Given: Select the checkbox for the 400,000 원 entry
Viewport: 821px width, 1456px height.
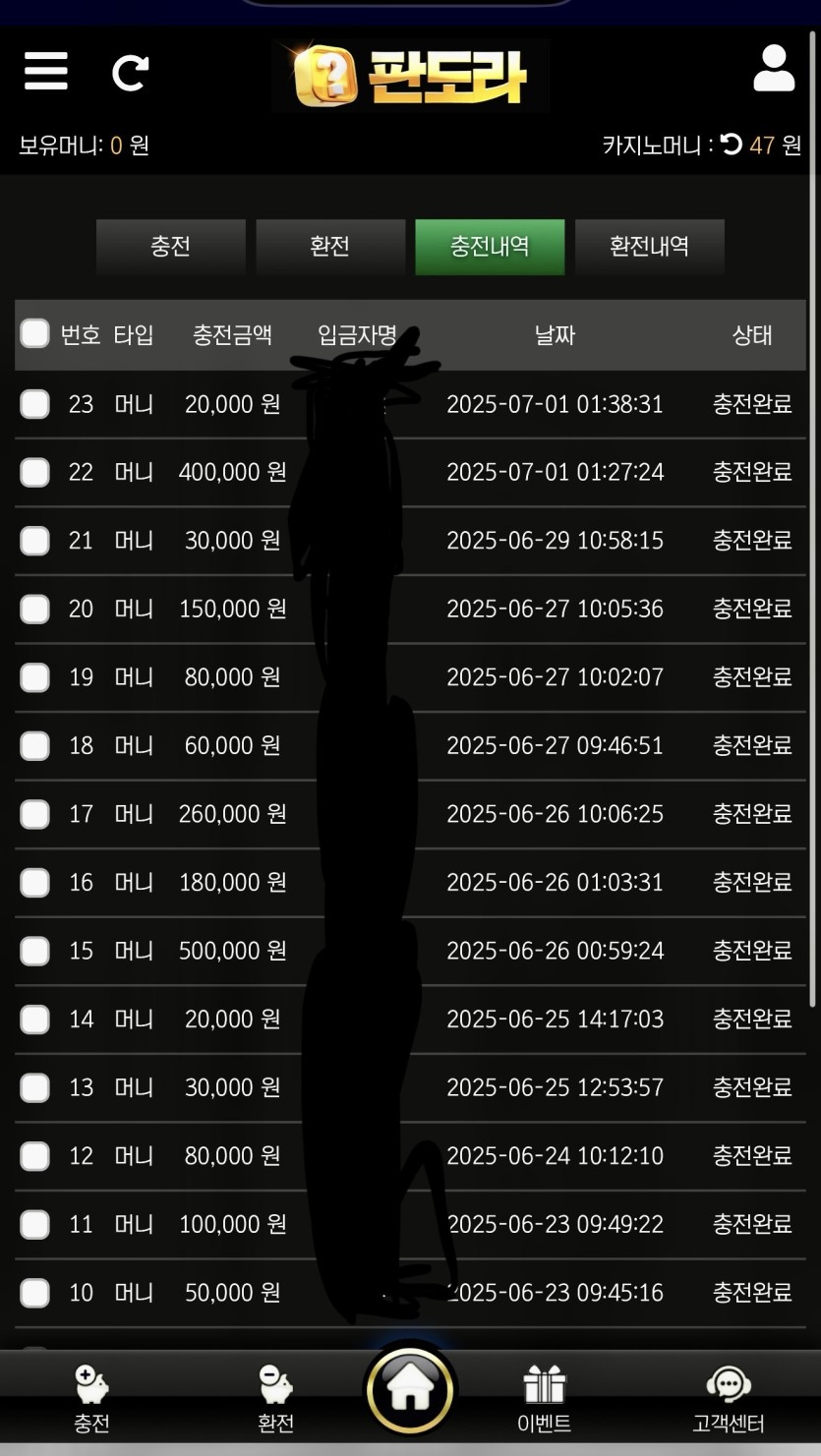Looking at the screenshot, I should click(x=35, y=473).
